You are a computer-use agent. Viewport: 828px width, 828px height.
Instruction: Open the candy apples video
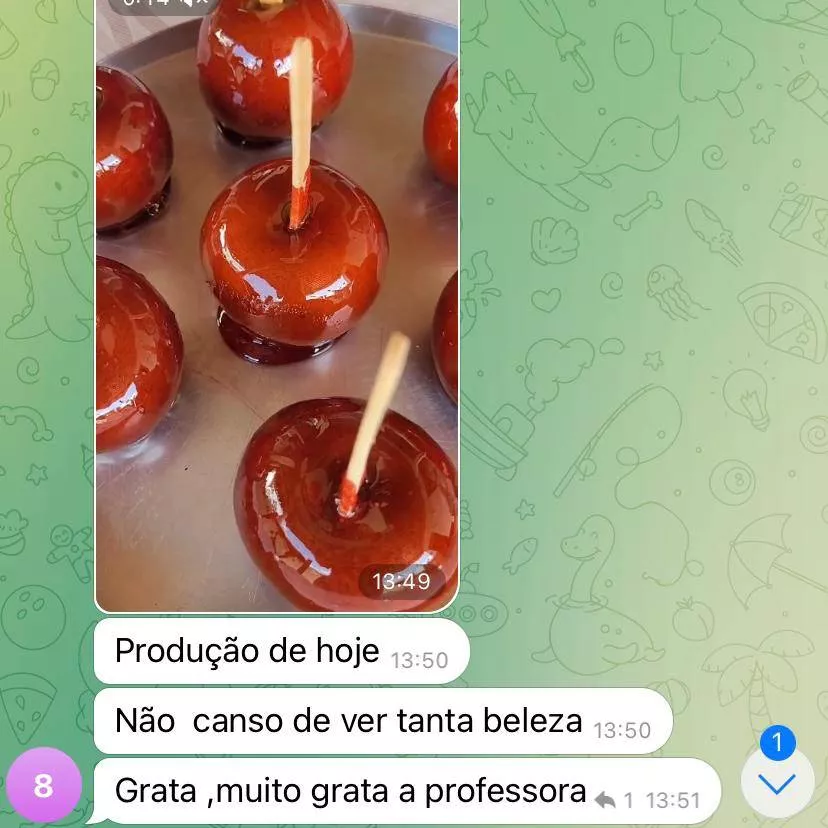(277, 300)
